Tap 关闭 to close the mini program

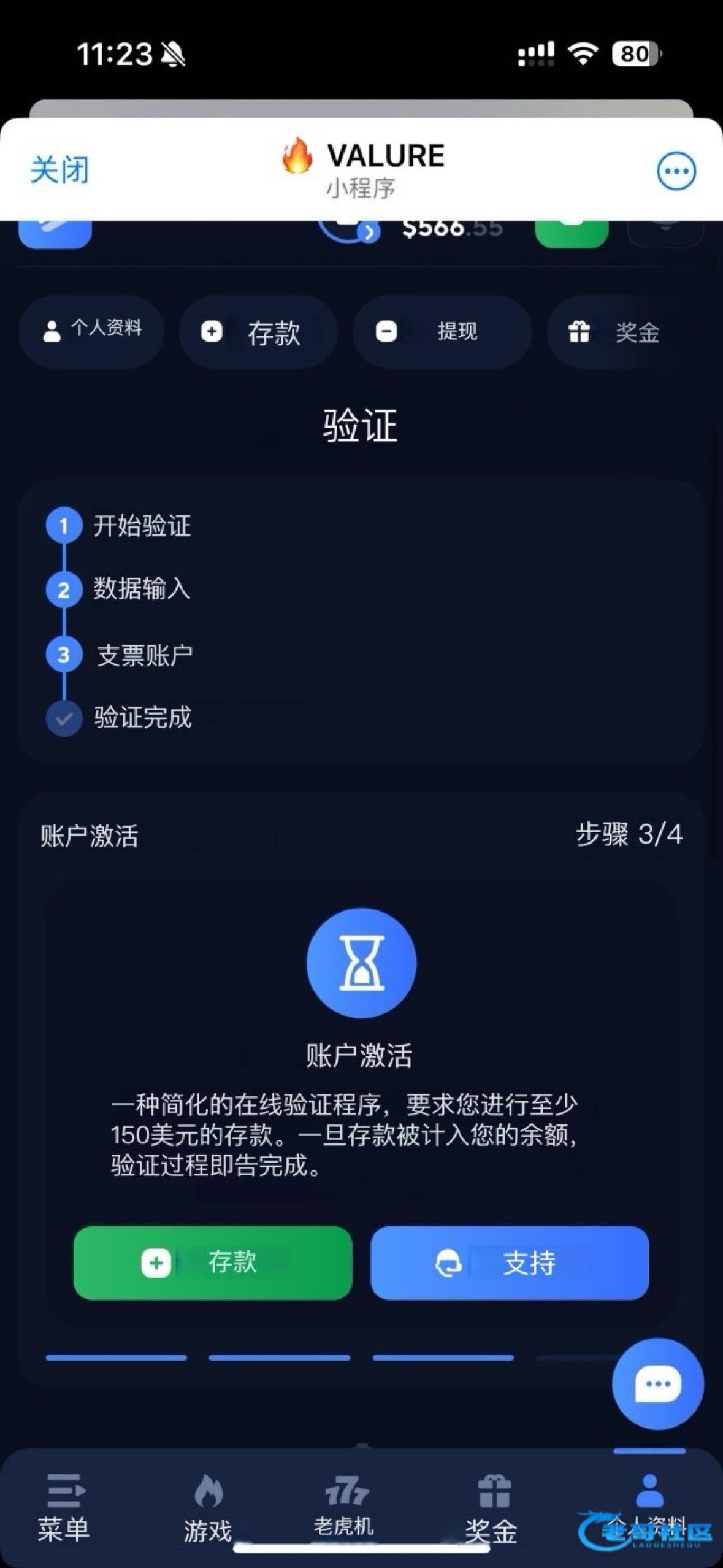click(60, 170)
